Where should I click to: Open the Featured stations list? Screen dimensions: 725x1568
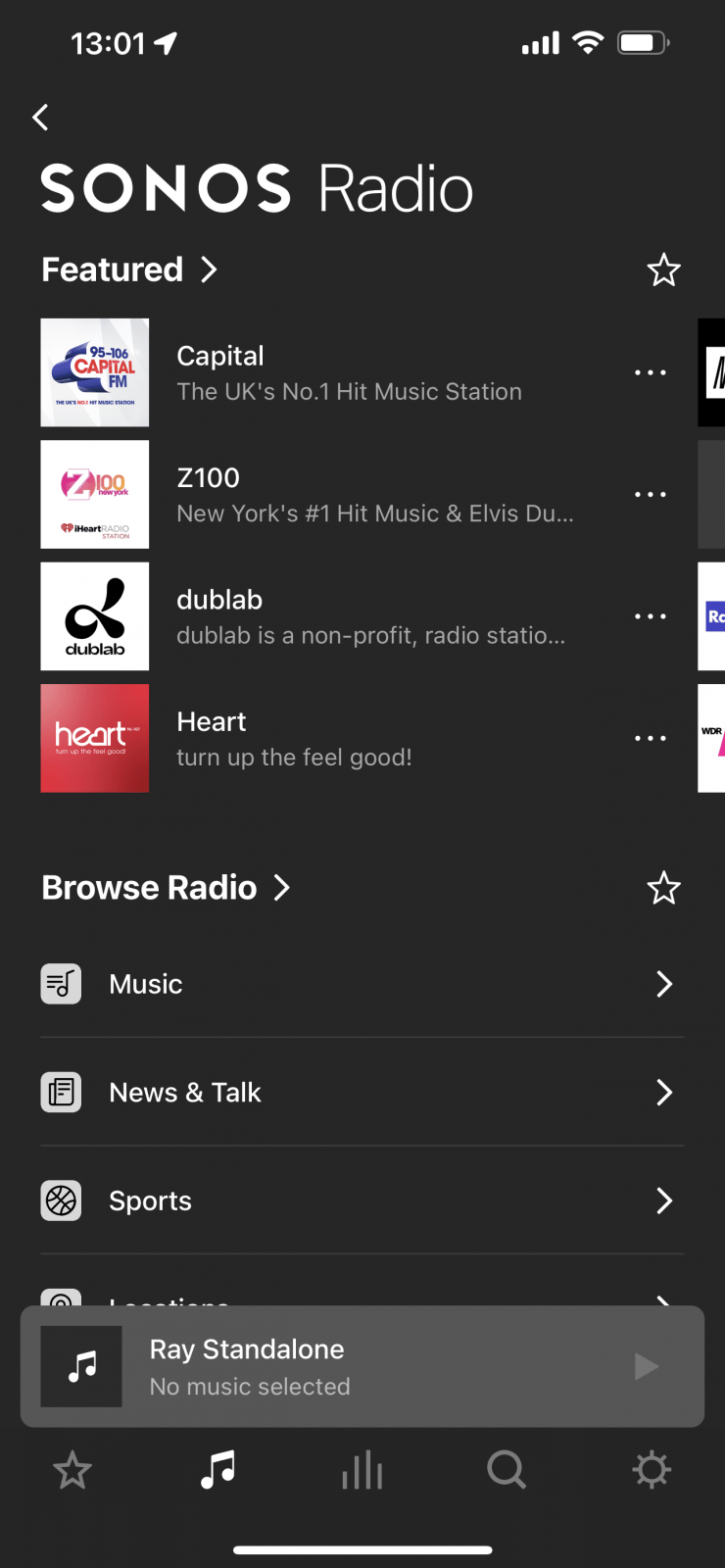(128, 269)
